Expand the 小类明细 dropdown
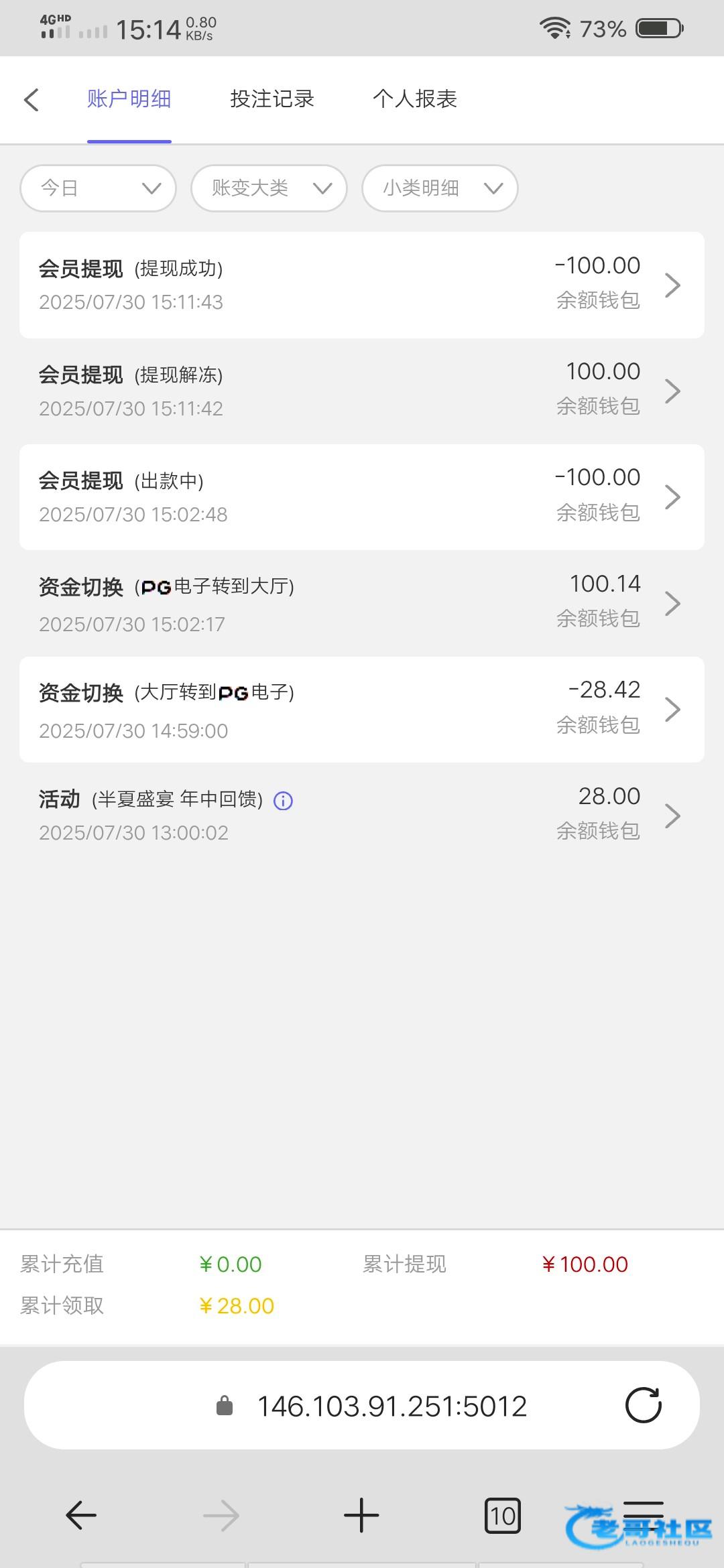 [x=440, y=188]
